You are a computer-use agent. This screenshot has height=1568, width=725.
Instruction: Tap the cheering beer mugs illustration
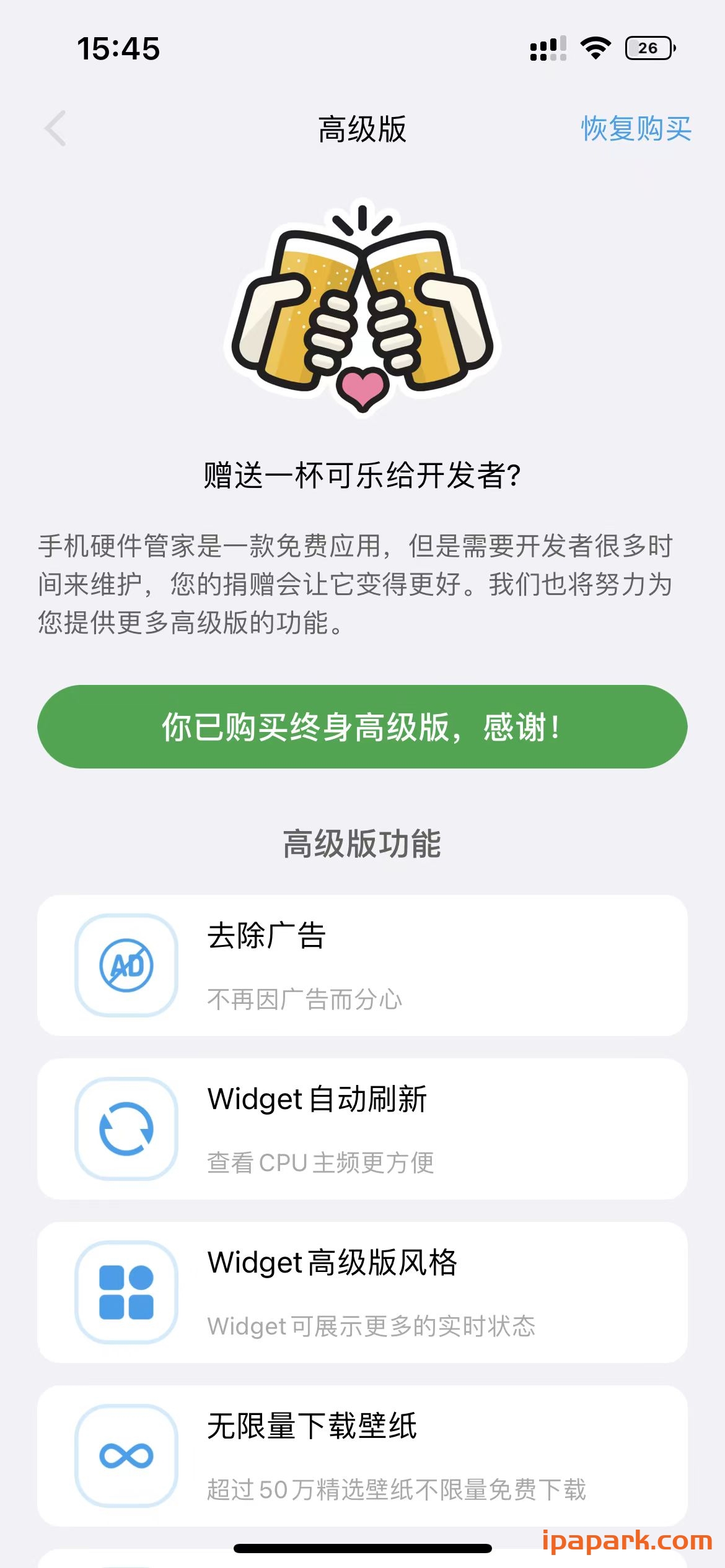coord(362,310)
